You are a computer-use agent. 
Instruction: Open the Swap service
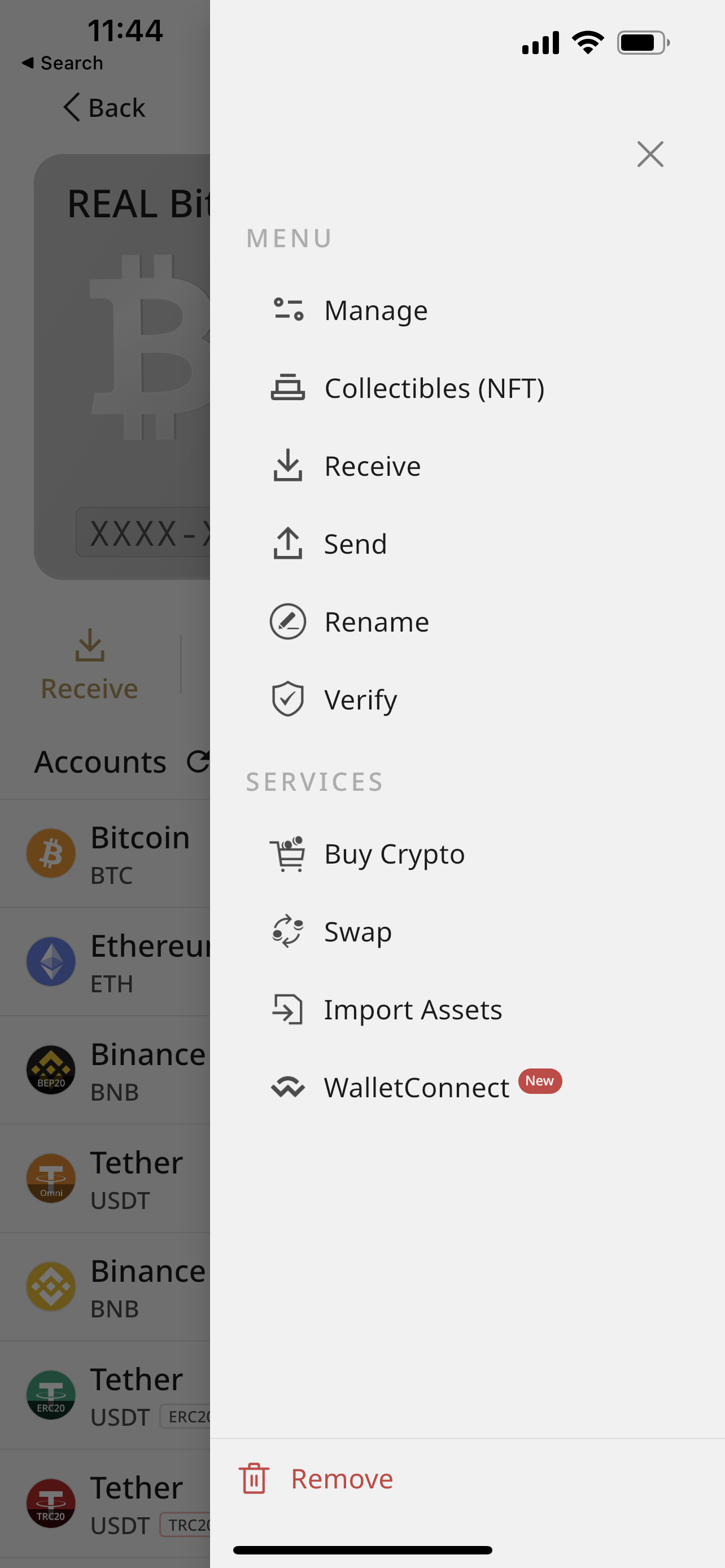(357, 932)
